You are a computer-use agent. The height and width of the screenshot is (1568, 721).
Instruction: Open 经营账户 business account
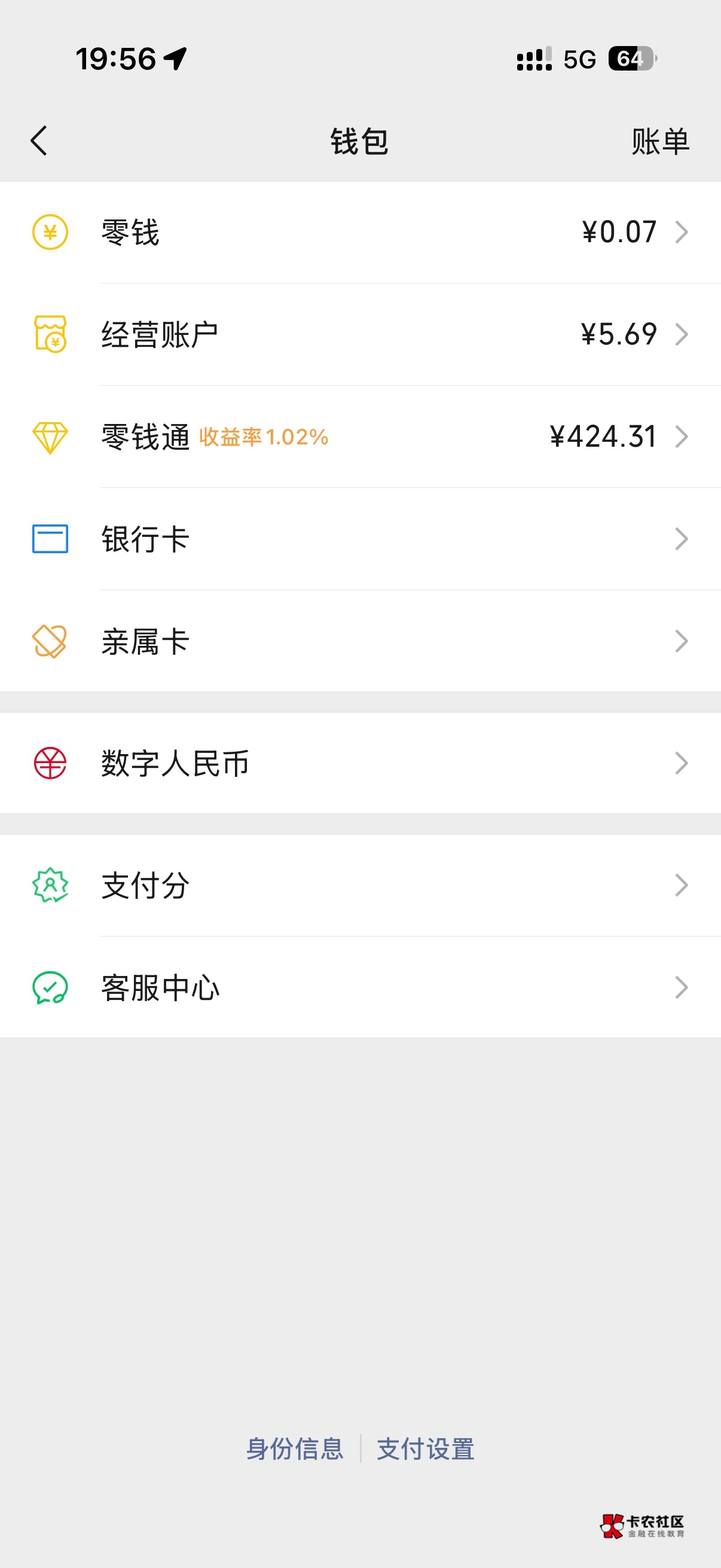tap(360, 334)
